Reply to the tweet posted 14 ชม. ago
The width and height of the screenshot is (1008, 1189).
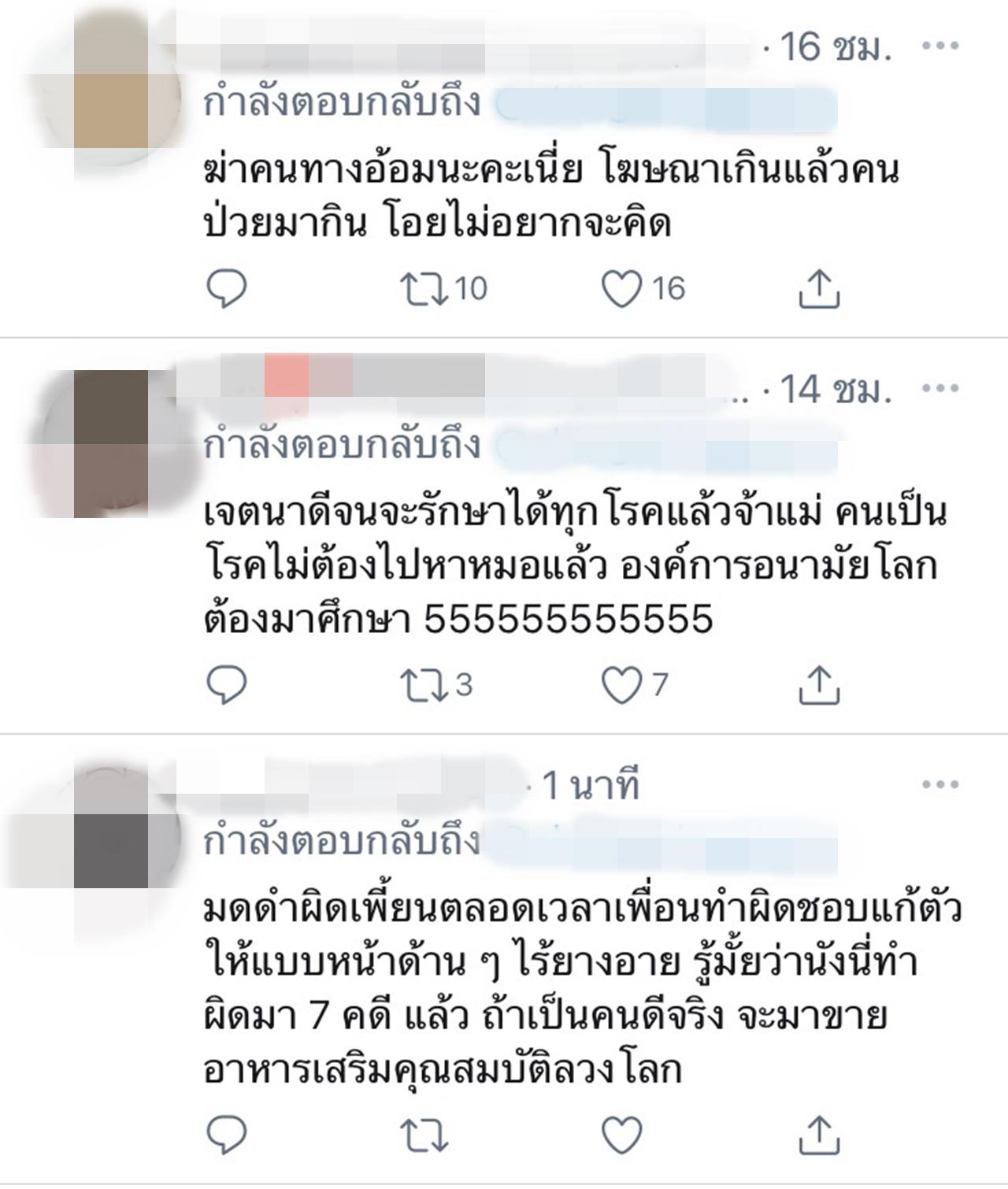pyautogui.click(x=227, y=684)
